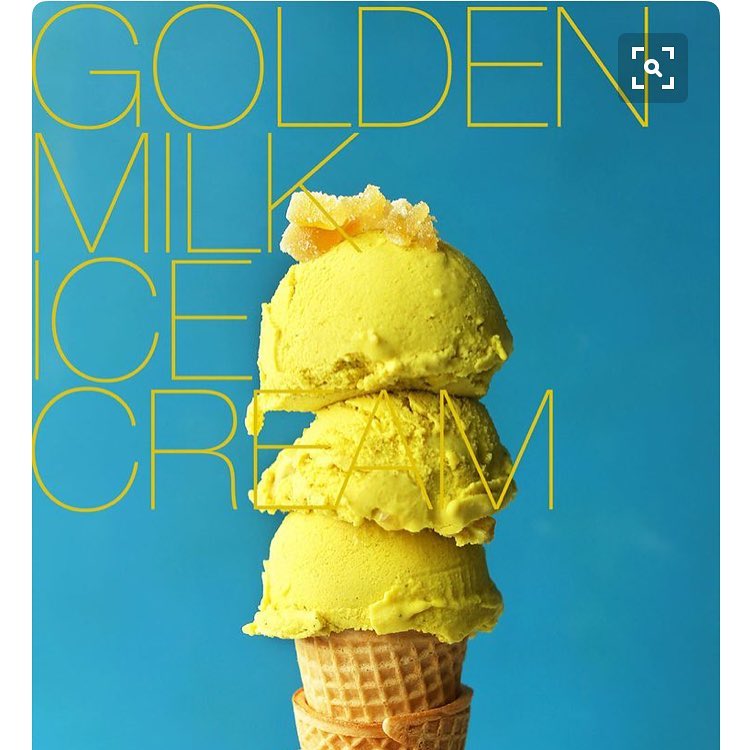Open the visual search lens icon
The height and width of the screenshot is (750, 750).
point(653,68)
